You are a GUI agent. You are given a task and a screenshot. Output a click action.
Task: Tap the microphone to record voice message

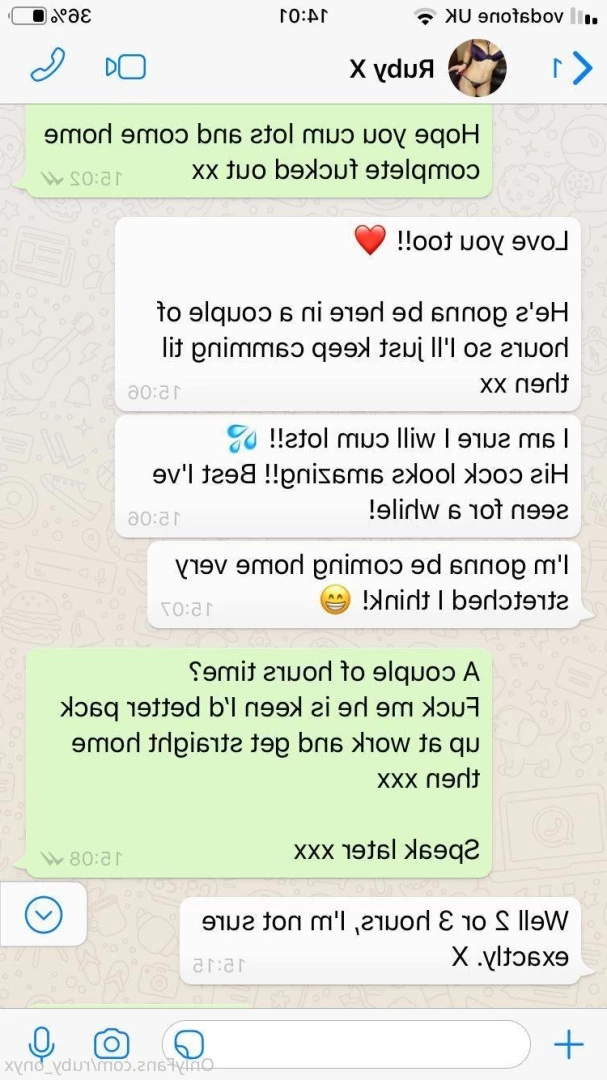pyautogui.click(x=41, y=1045)
